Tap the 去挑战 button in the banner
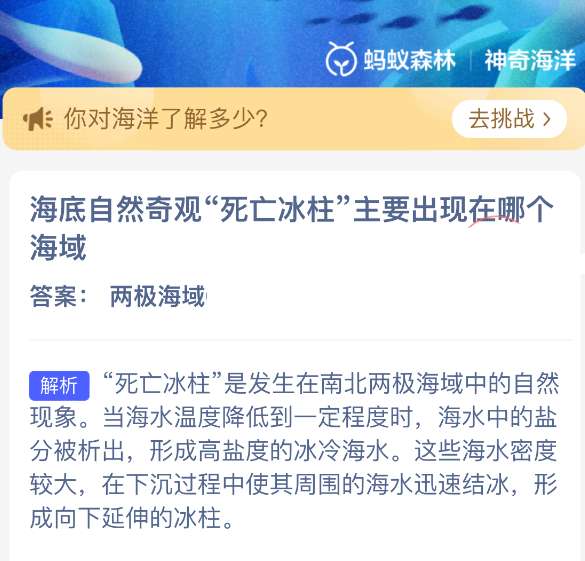The width and height of the screenshot is (585, 561). pyautogui.click(x=509, y=119)
